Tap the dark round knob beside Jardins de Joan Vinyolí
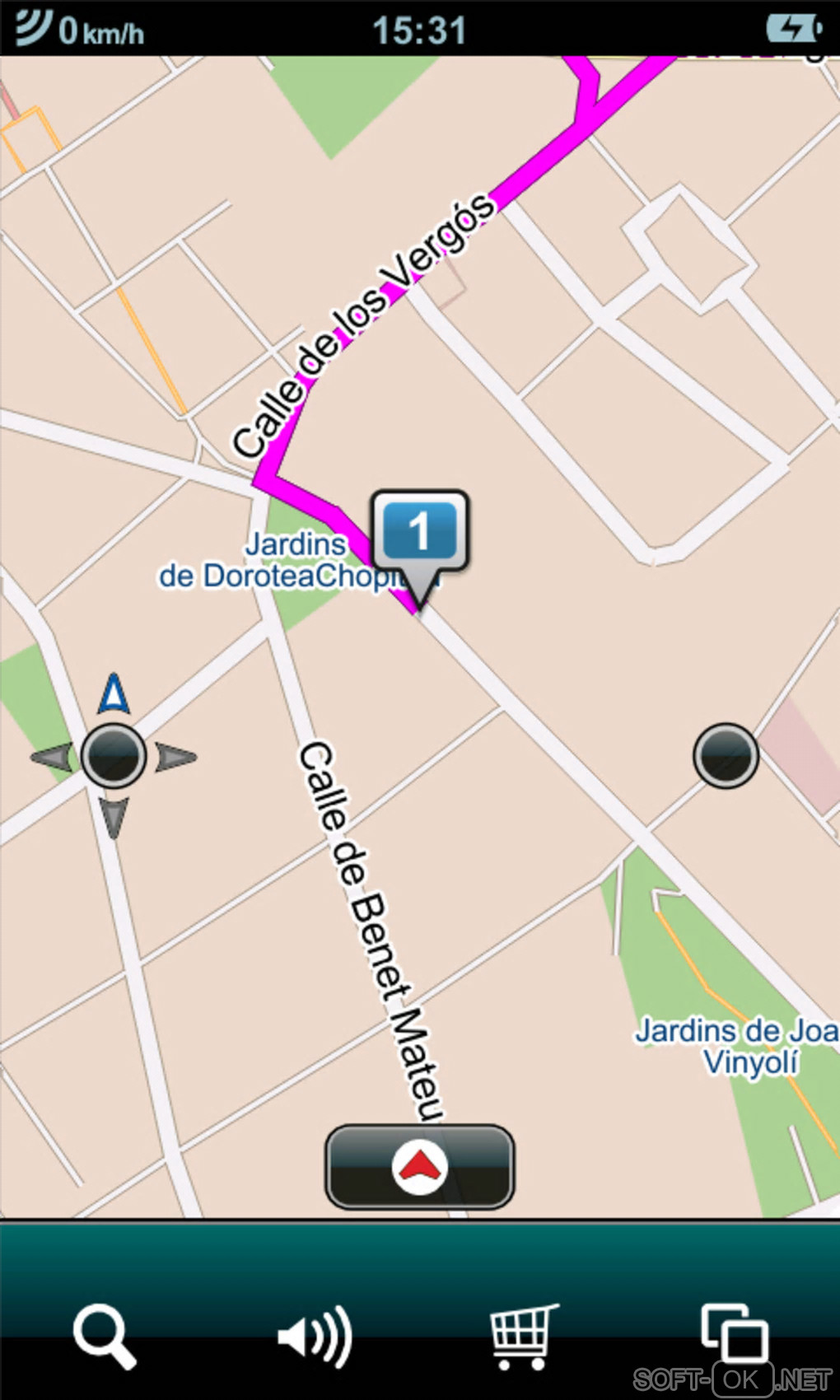This screenshot has height=1400, width=840. pos(726,755)
